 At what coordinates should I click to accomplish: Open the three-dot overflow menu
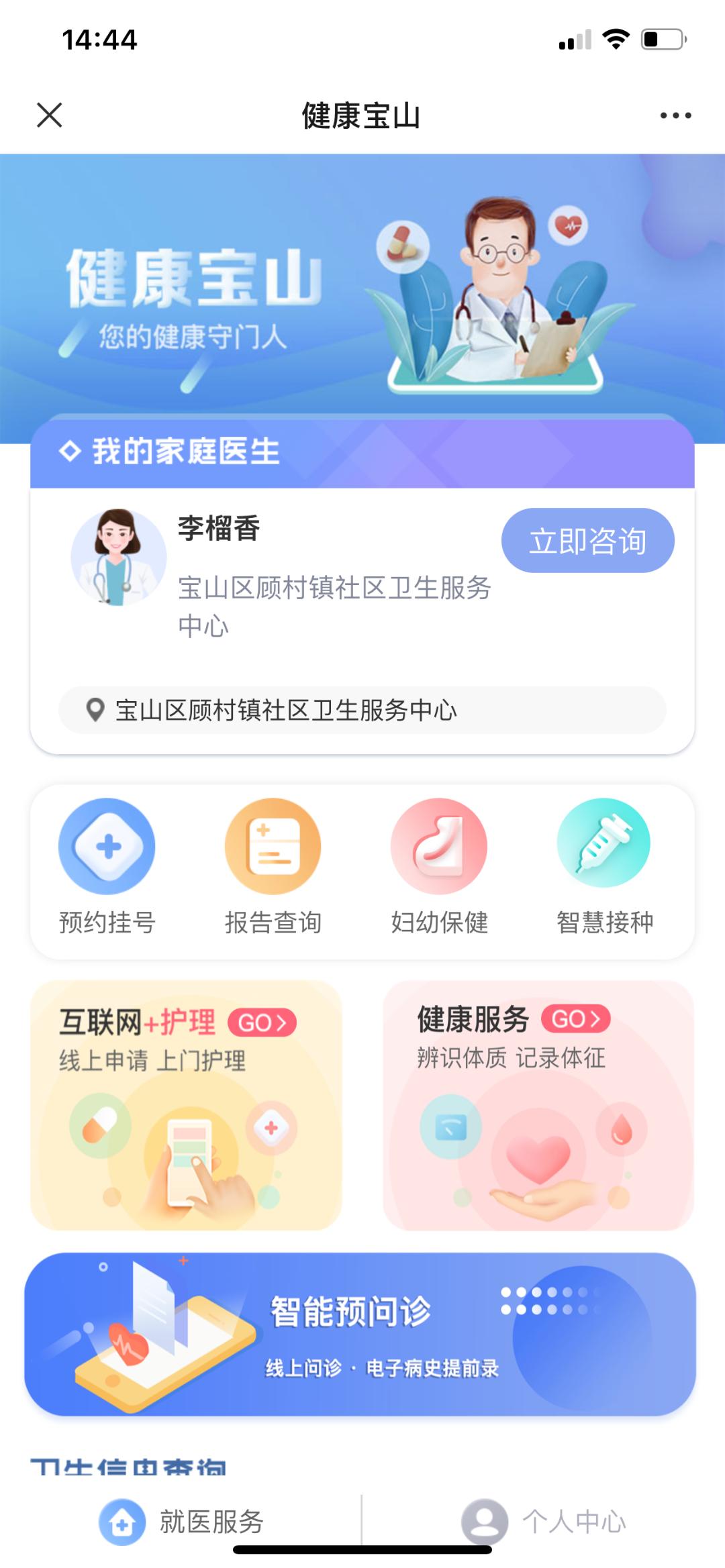click(675, 115)
